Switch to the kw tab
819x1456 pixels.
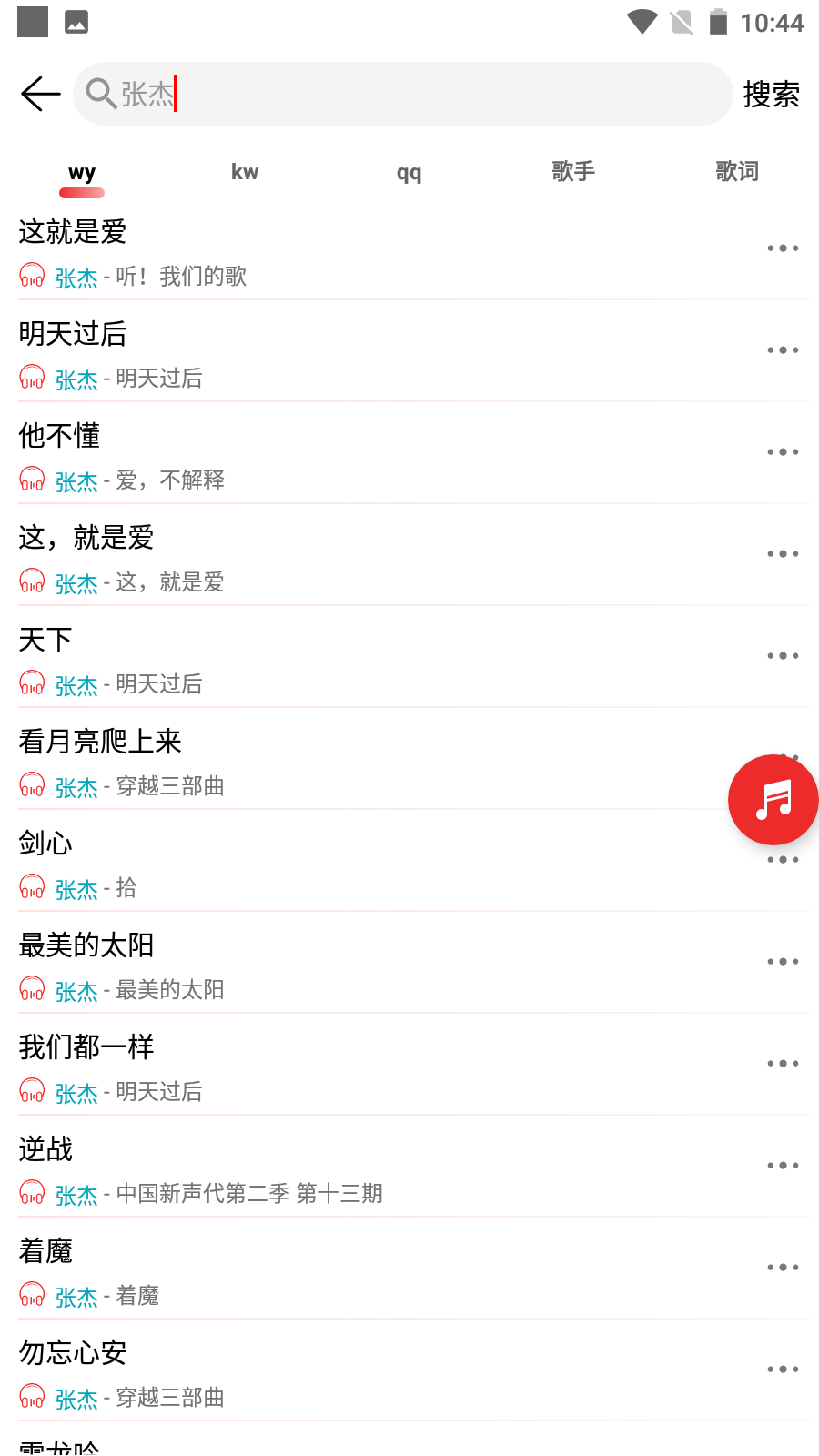[x=245, y=172]
